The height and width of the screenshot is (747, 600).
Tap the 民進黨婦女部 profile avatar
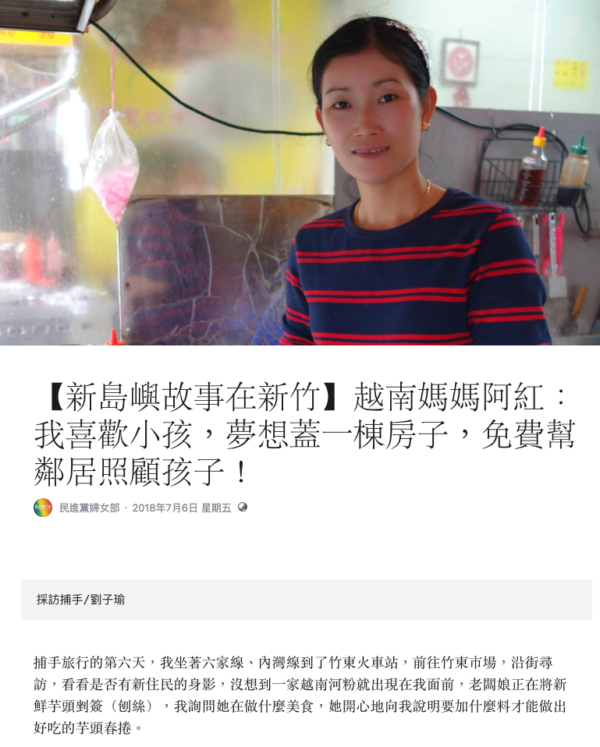coord(42,508)
